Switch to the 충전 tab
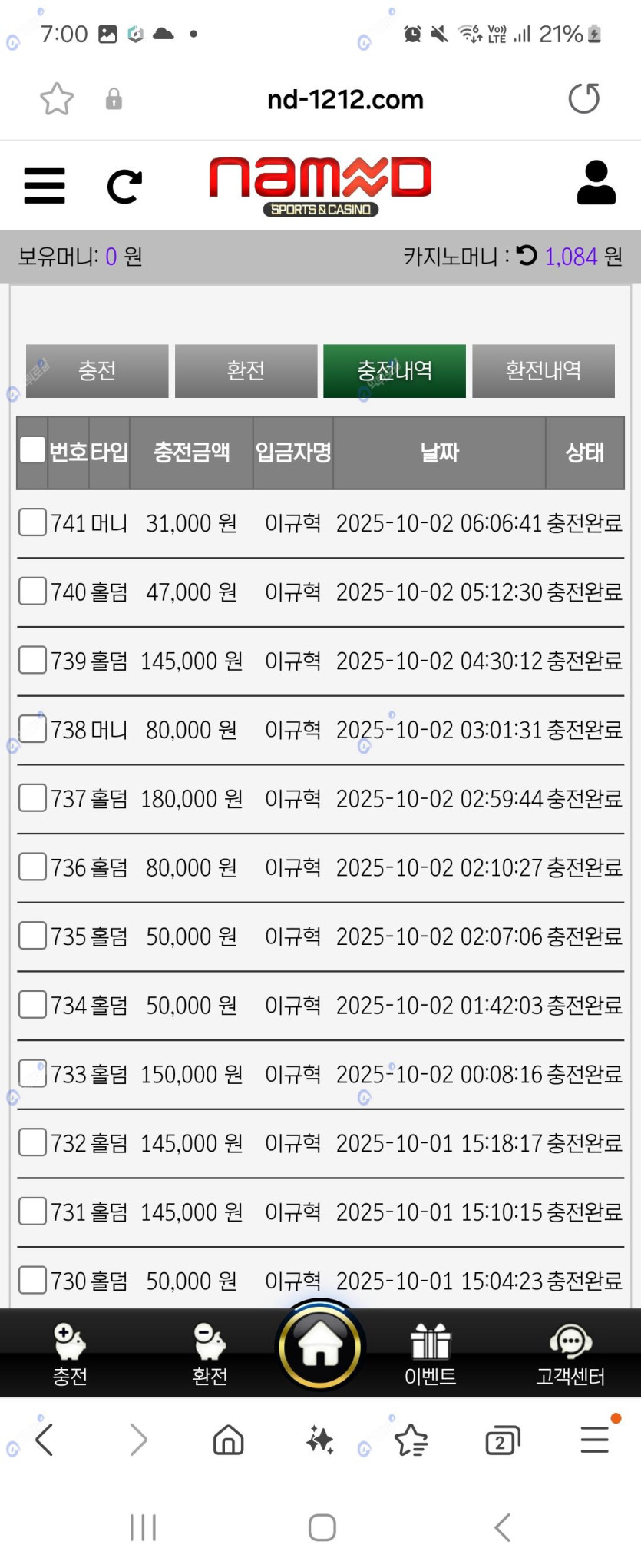Viewport: 641px width, 1568px height. pos(97,371)
